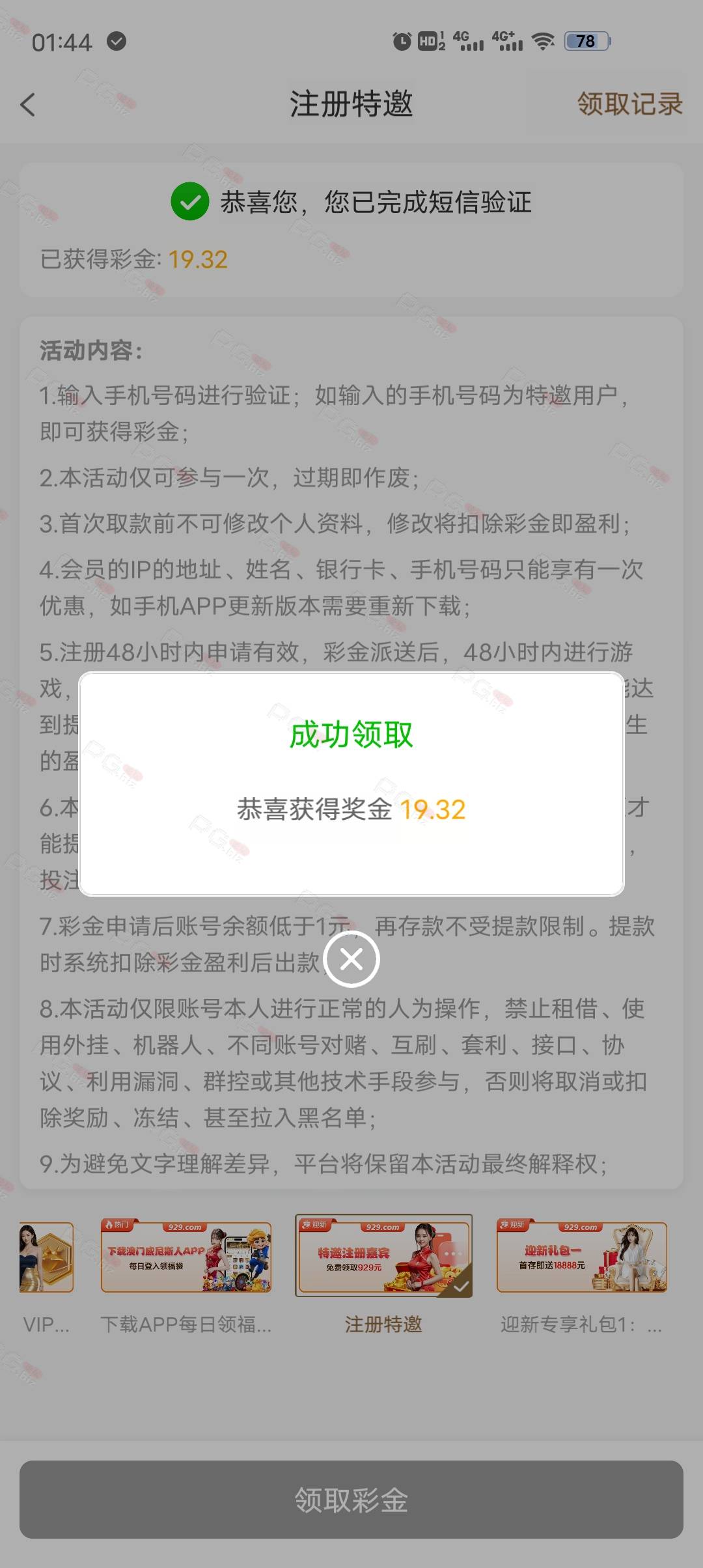Tap the 领取彩金 button
The image size is (703, 1568).
[351, 1500]
